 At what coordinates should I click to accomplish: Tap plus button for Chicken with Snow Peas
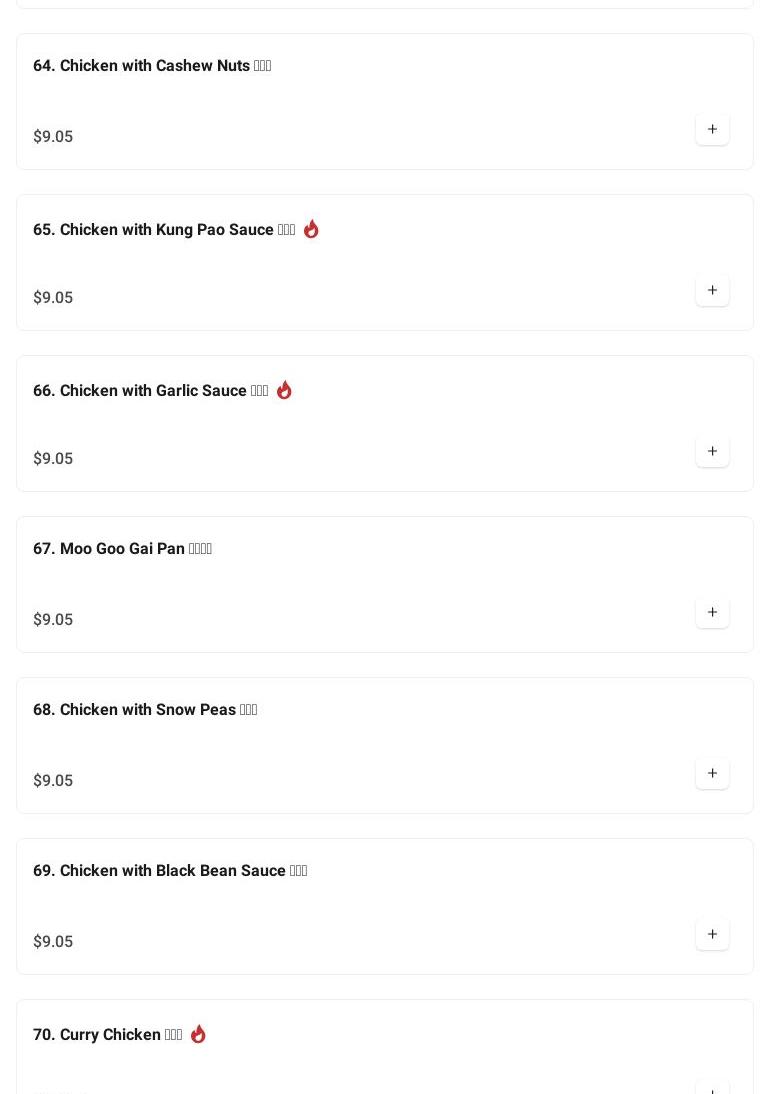[x=712, y=773]
